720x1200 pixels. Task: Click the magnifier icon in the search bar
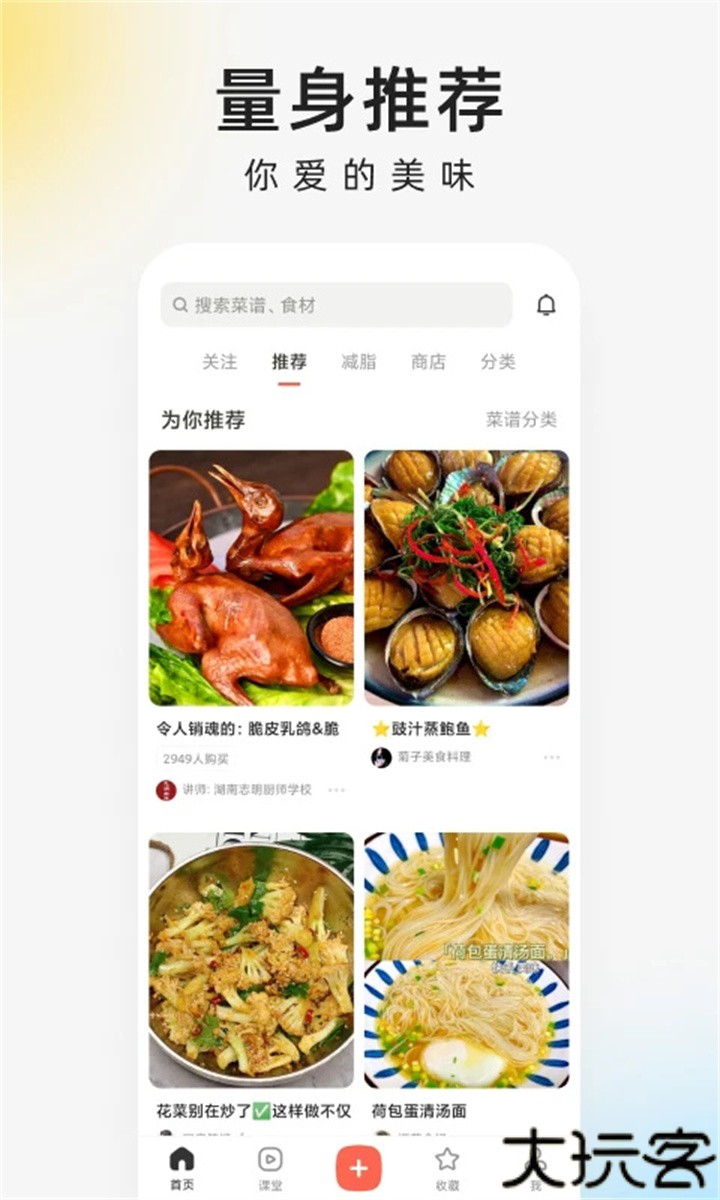[181, 303]
